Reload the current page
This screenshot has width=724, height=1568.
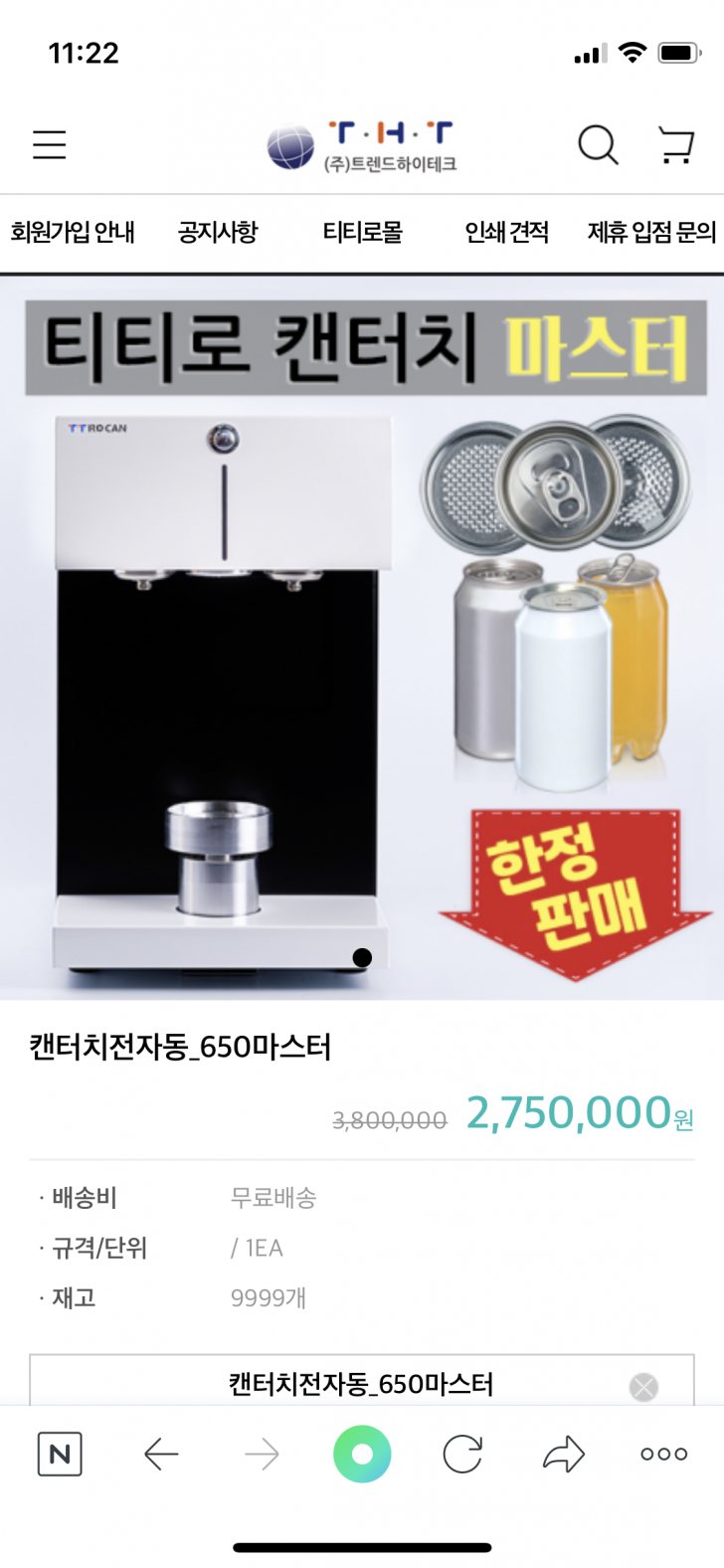pyautogui.click(x=462, y=1455)
